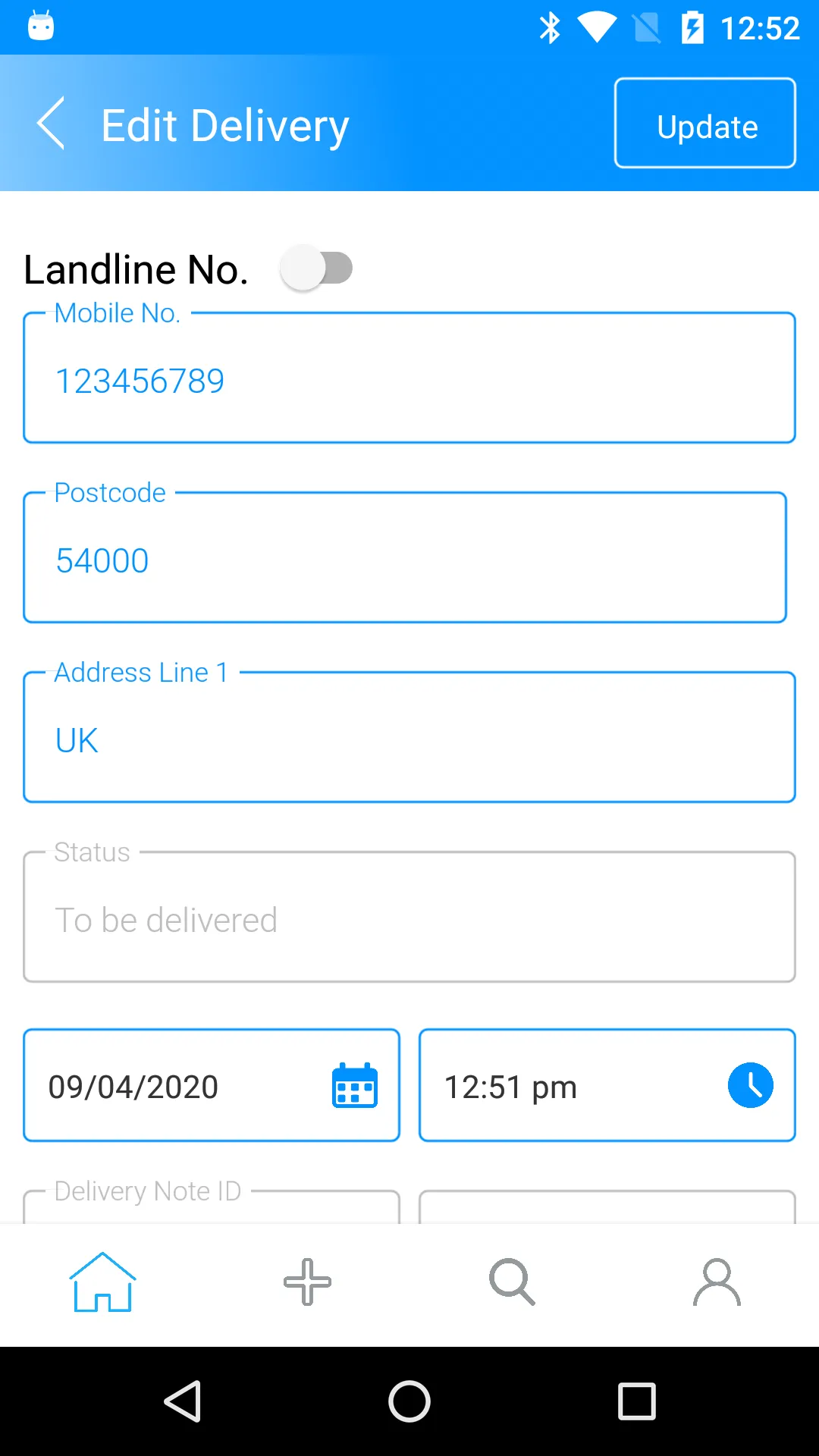This screenshot has height=1456, width=819.
Task: Open the calendar date picker icon
Action: click(354, 1085)
